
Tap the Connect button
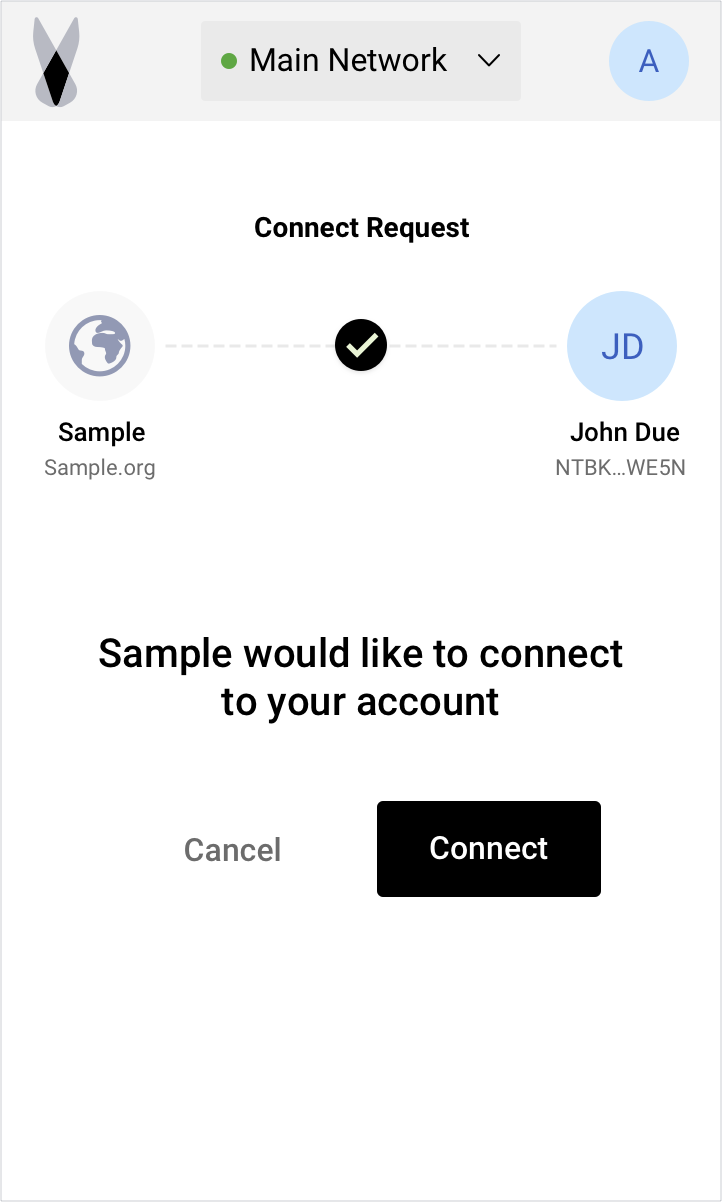(489, 849)
